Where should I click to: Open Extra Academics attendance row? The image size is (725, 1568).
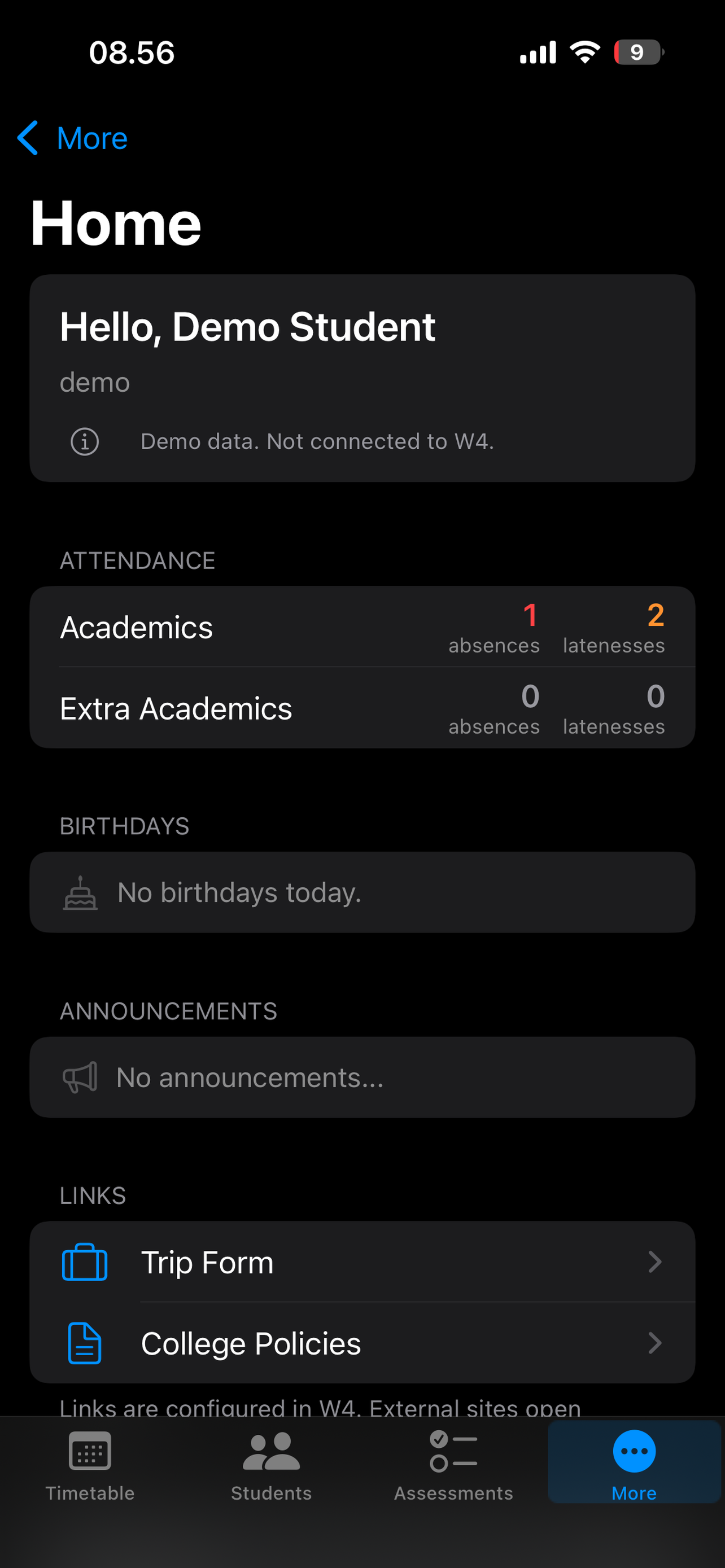tap(362, 708)
